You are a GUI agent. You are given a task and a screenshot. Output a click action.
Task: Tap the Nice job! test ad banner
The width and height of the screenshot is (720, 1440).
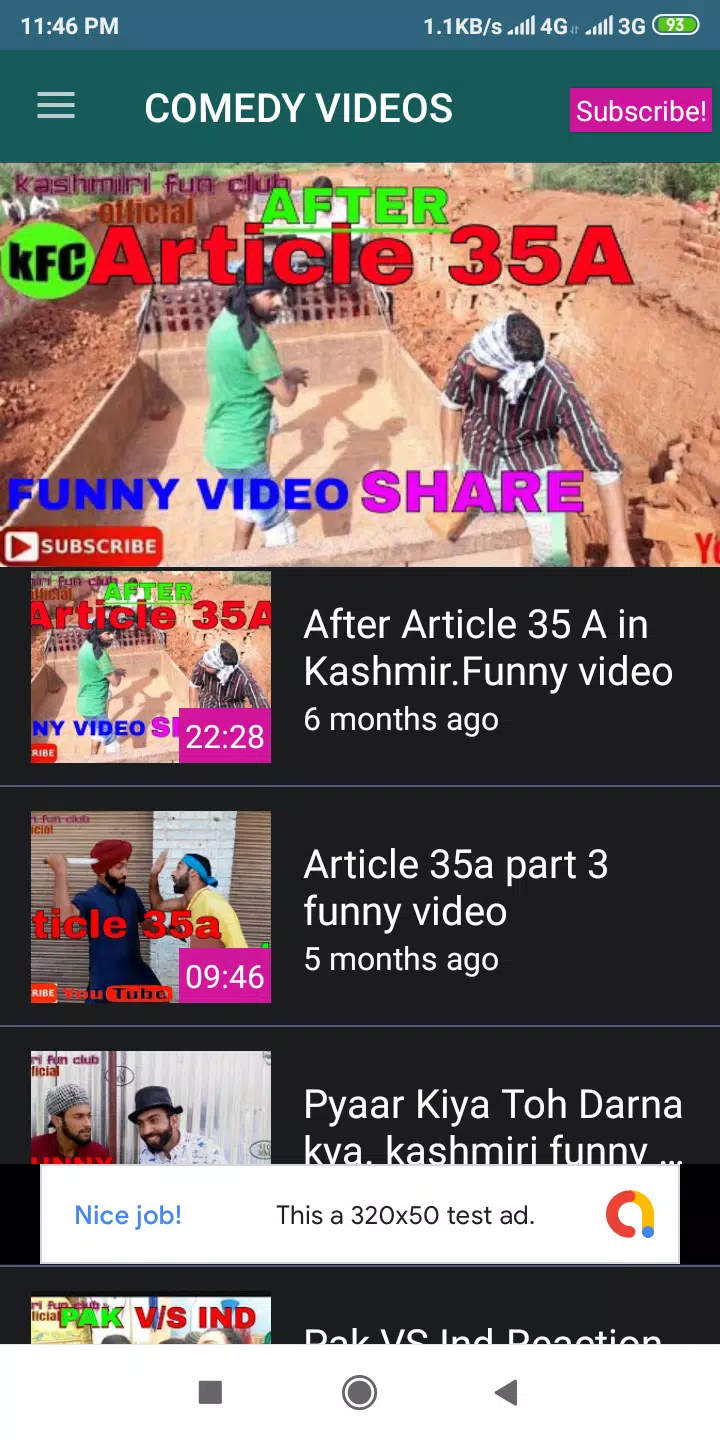(360, 1215)
